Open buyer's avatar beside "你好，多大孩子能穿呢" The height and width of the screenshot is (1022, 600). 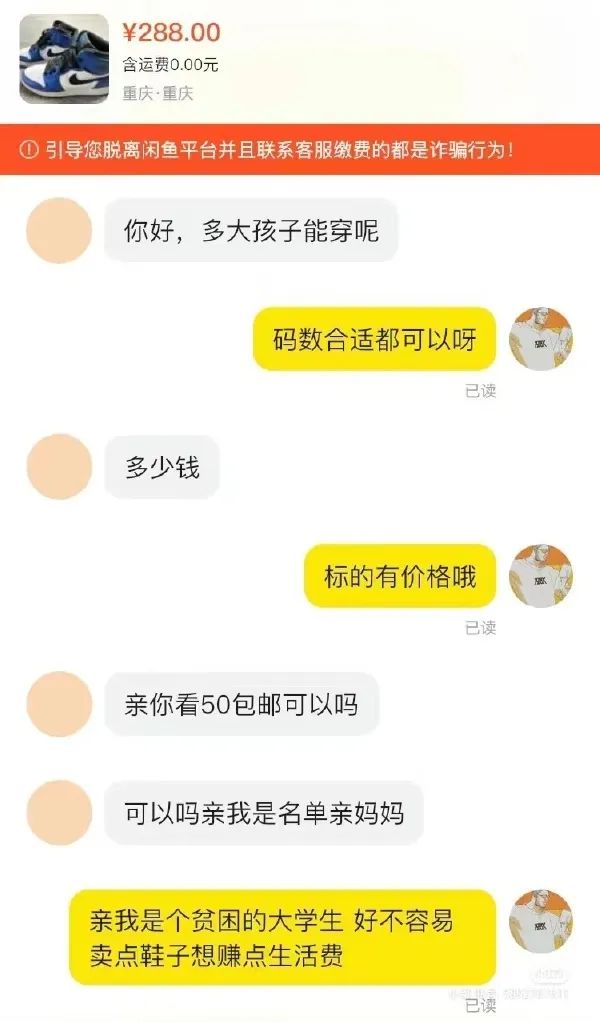tap(59, 230)
